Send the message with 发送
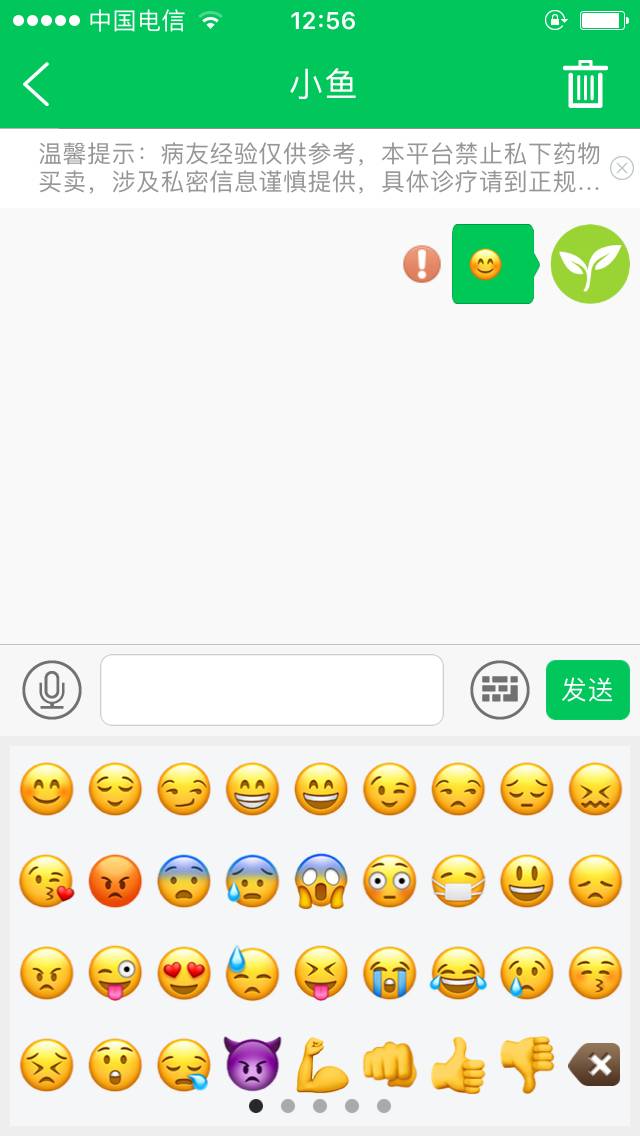This screenshot has height=1136, width=640. click(588, 690)
